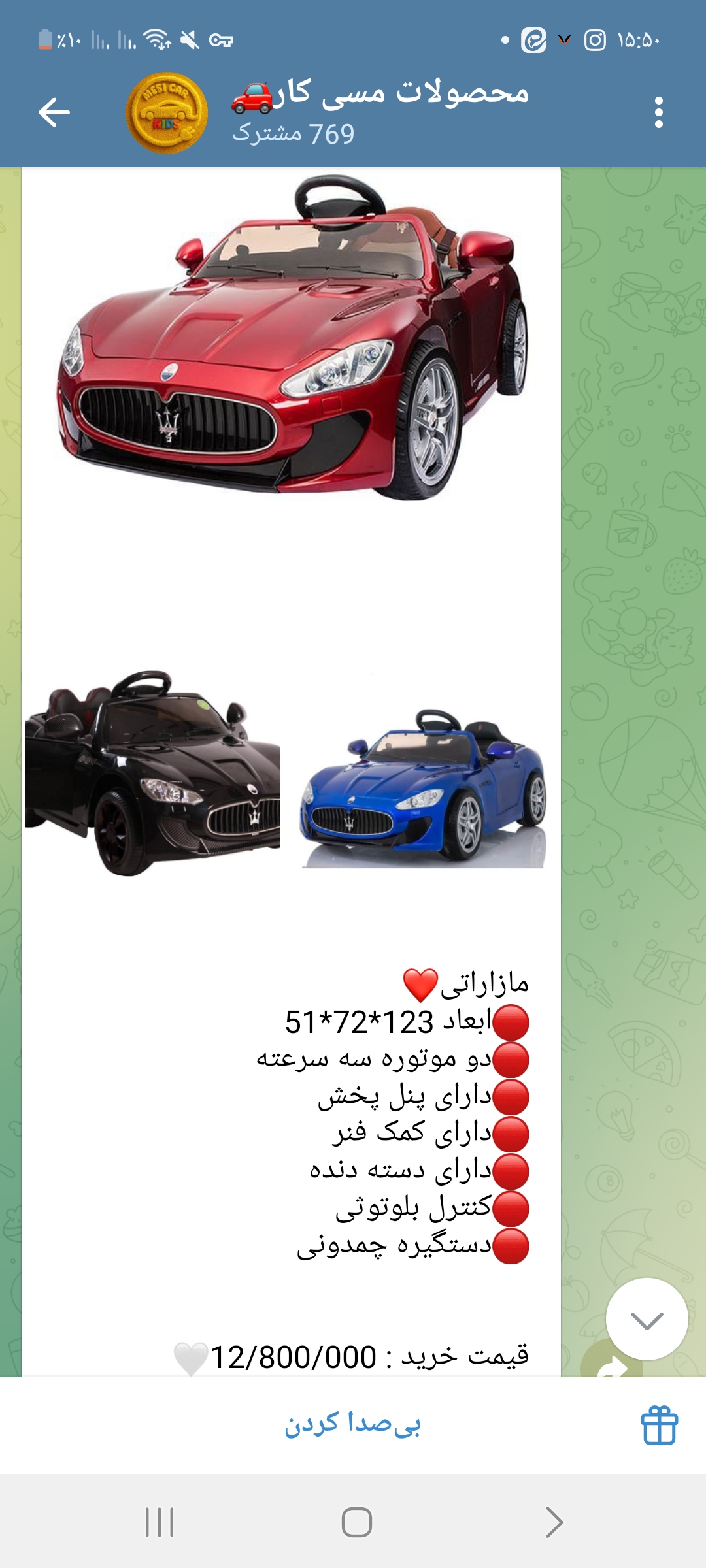Open the محصولات مسی کار channel profile

tap(379, 112)
